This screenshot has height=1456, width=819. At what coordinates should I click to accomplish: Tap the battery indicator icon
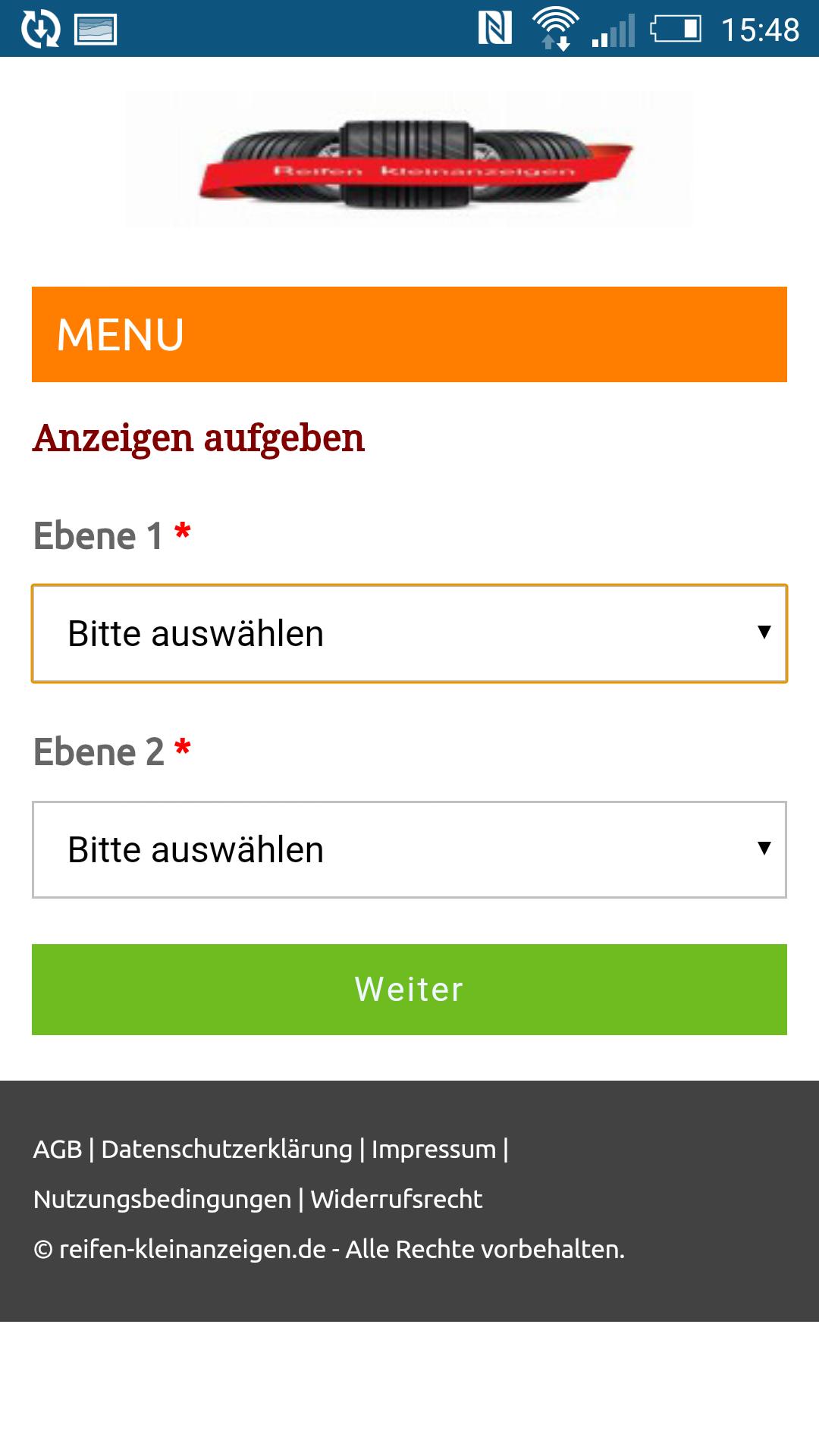(677, 30)
